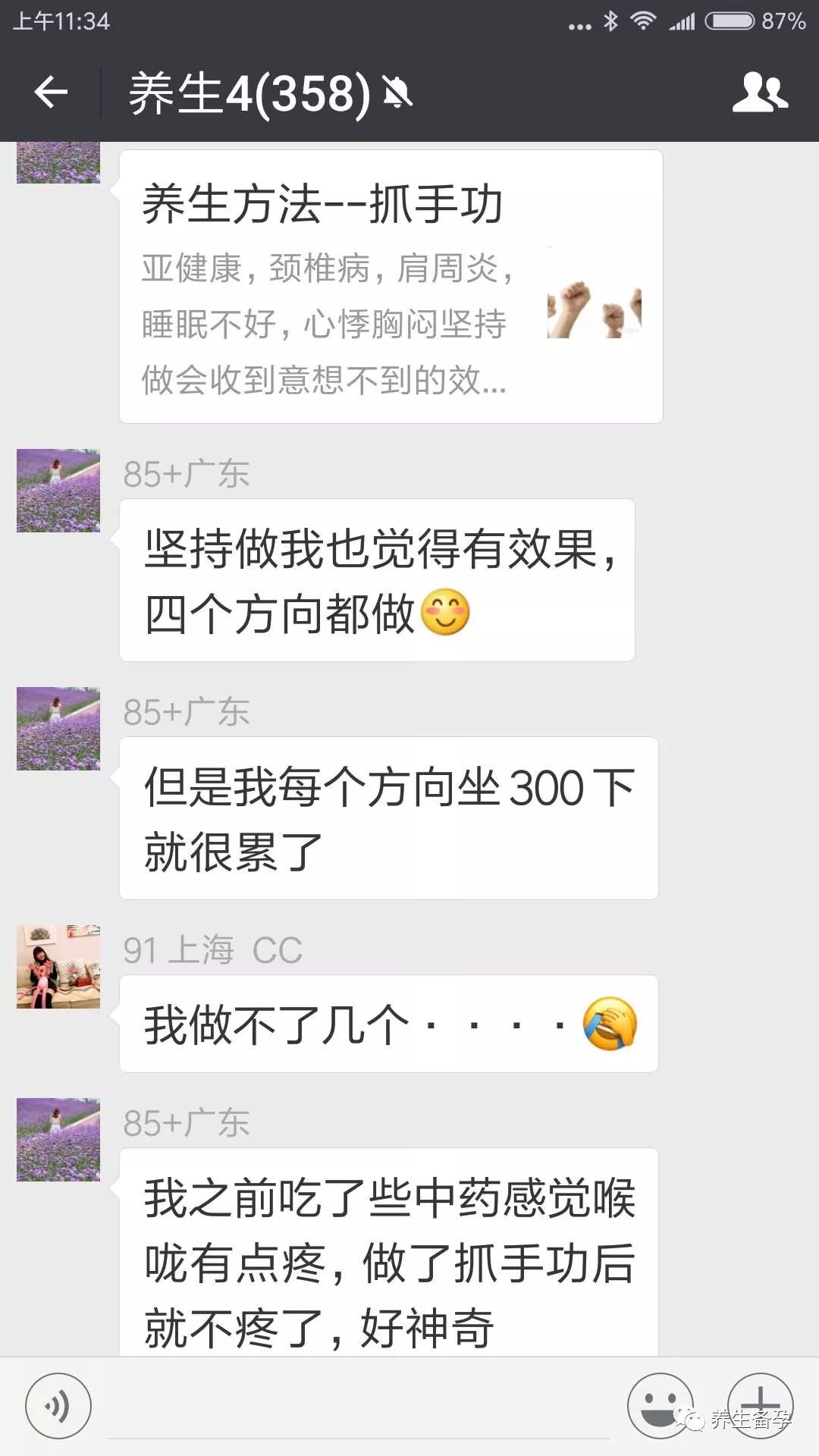The image size is (819, 1456).
Task: Open the shared article 养生方法--抓手功
Action: click(x=391, y=286)
